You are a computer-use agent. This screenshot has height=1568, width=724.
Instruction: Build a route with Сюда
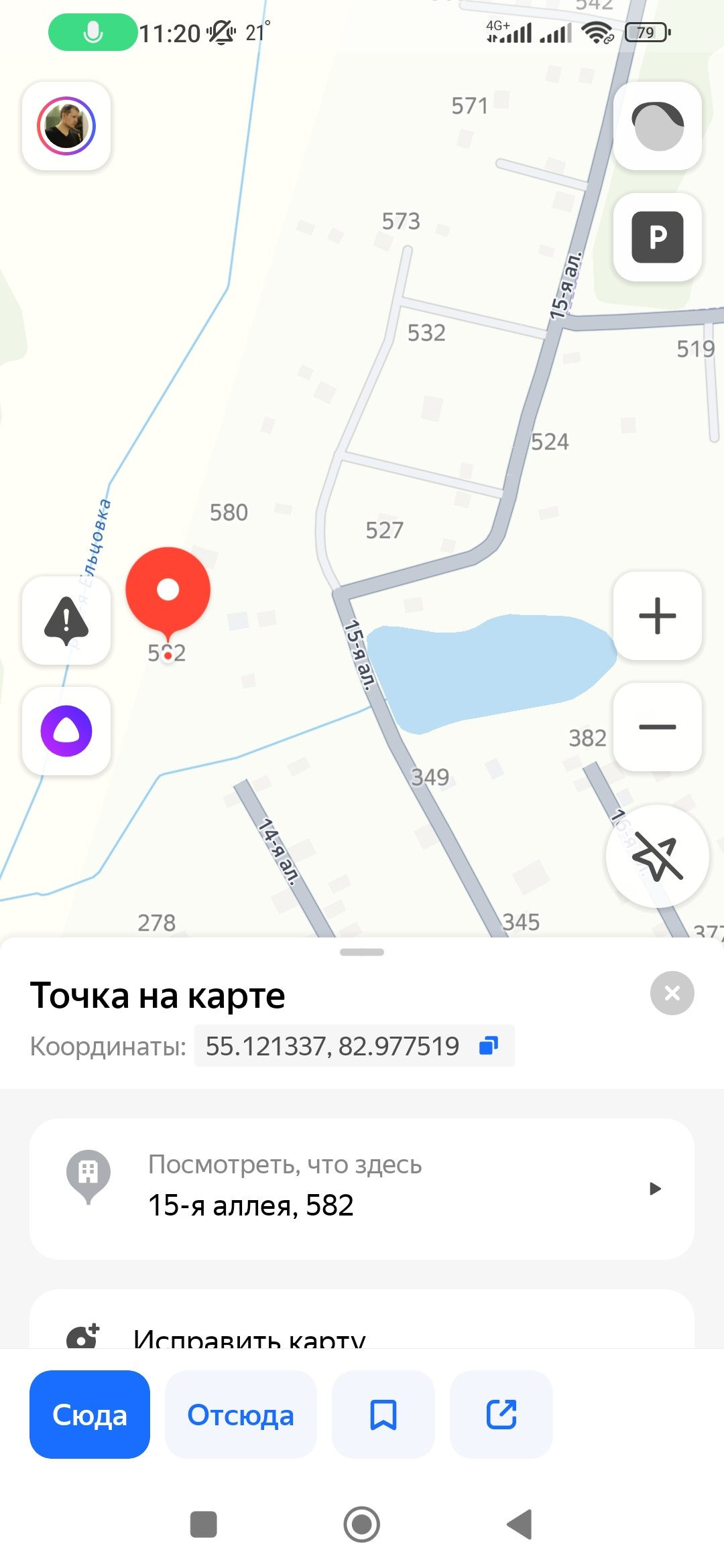coord(90,1415)
